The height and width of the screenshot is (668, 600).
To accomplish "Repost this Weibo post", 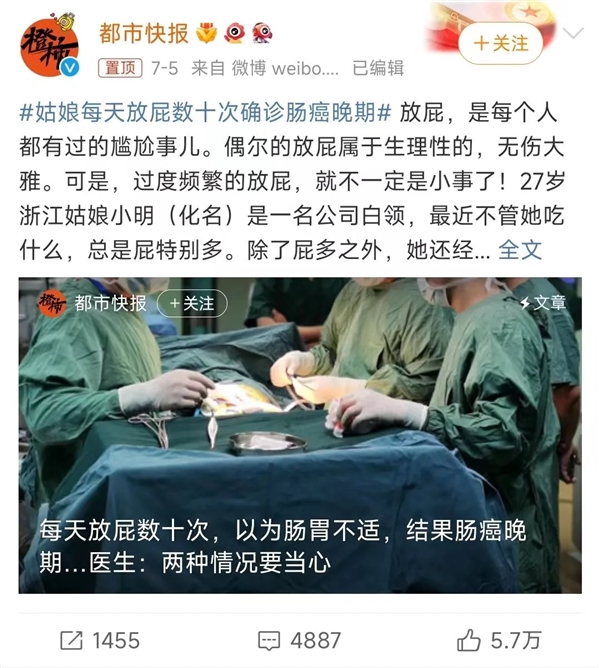I will coord(99,639).
